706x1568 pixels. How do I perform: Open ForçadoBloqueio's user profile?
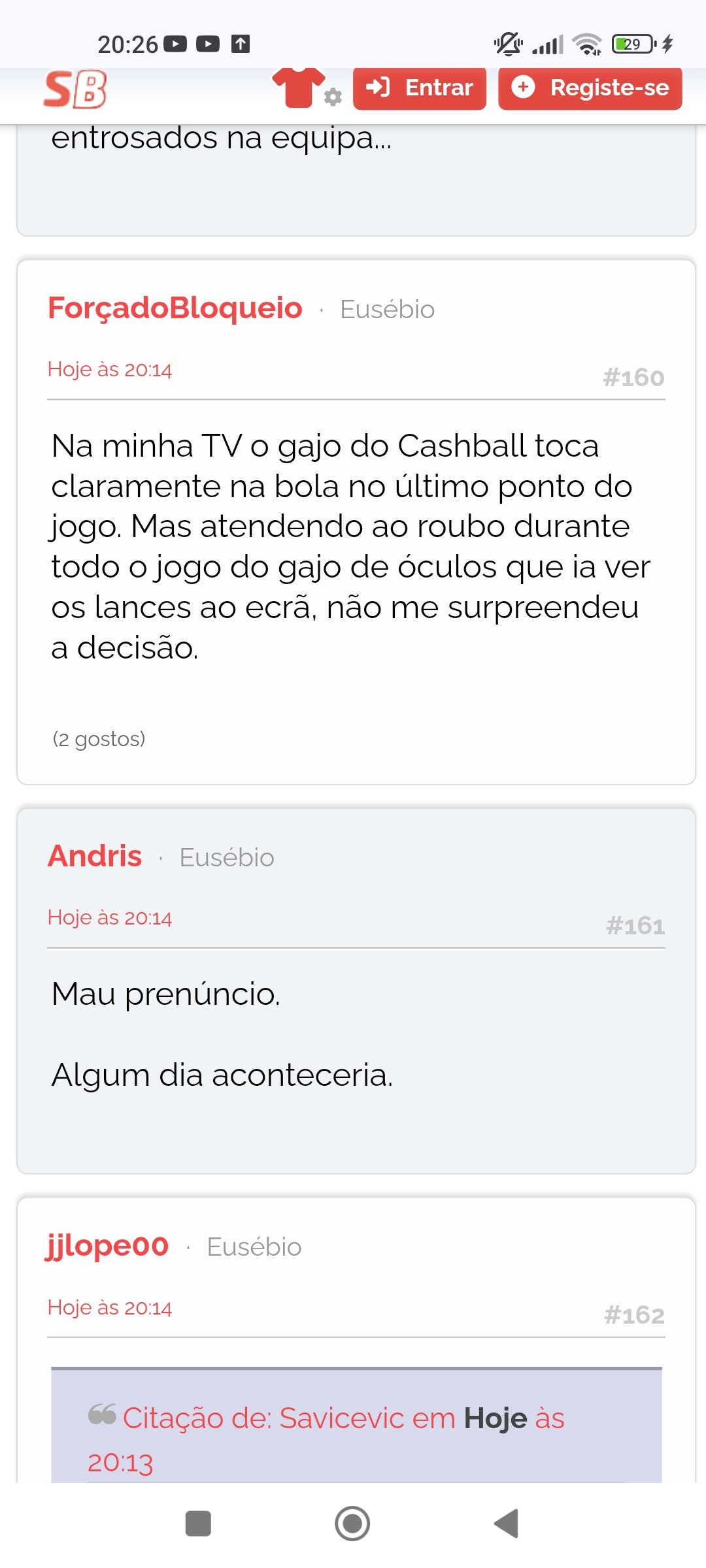pyautogui.click(x=175, y=308)
